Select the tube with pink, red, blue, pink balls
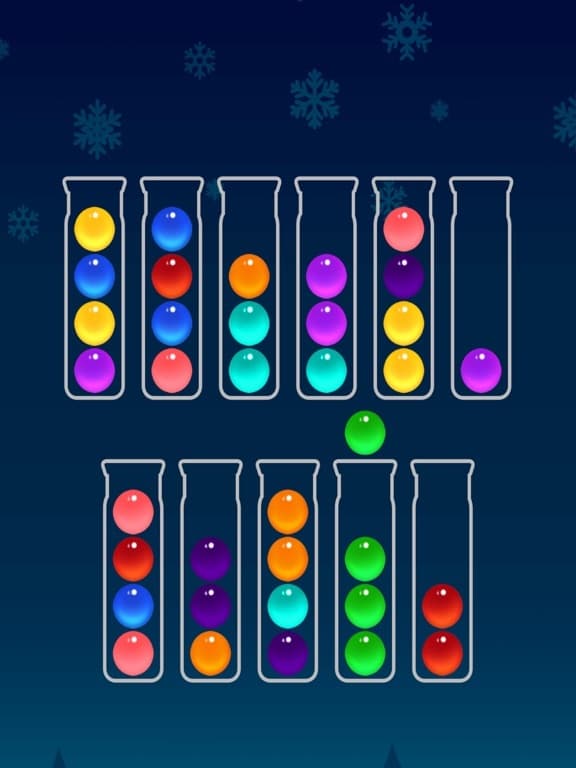This screenshot has width=576, height=768. click(x=133, y=571)
